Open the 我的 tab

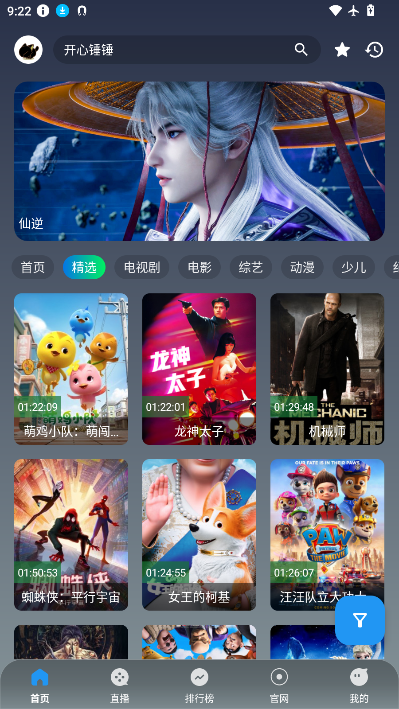pyautogui.click(x=359, y=685)
